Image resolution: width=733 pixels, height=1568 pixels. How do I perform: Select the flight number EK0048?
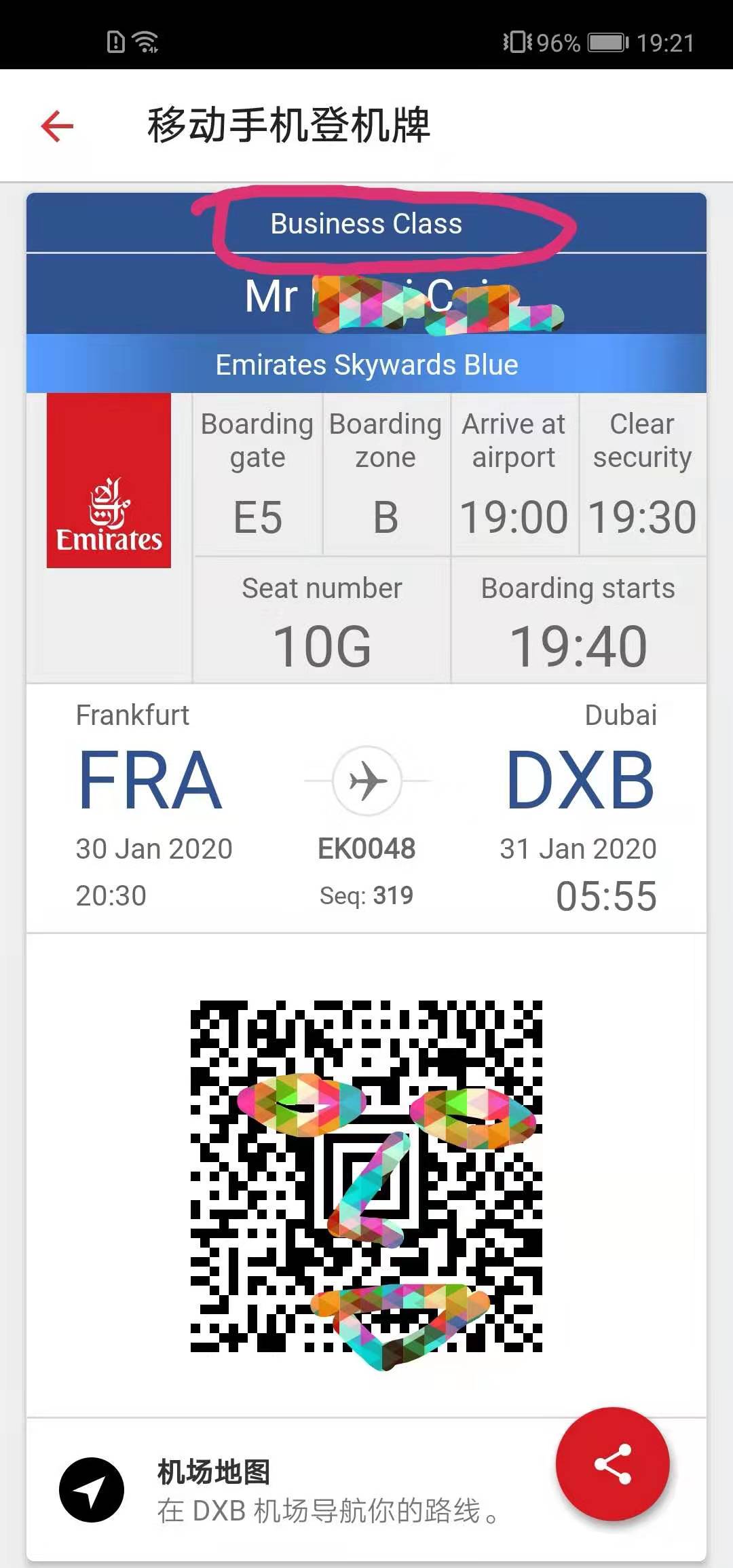[366, 847]
